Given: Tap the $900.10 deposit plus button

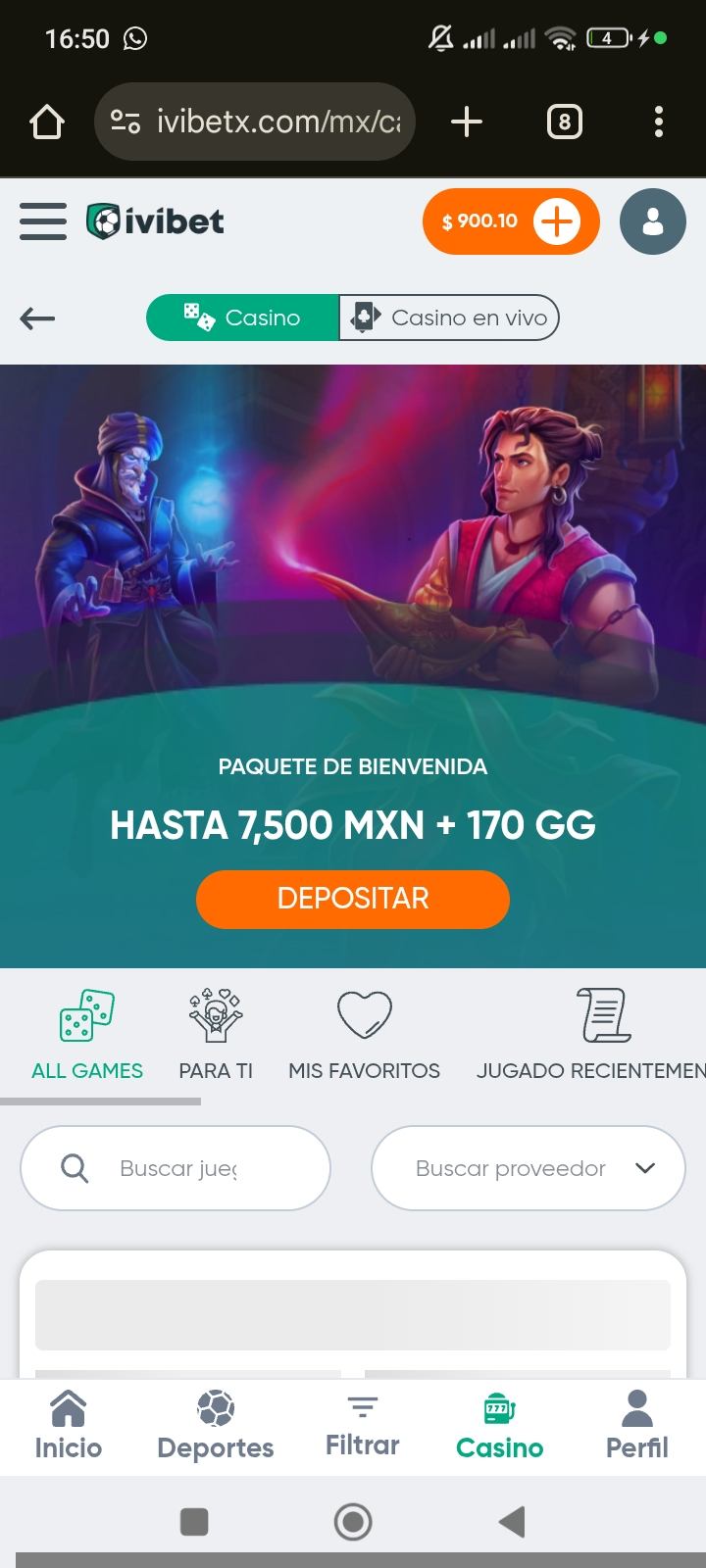Looking at the screenshot, I should (x=556, y=221).
